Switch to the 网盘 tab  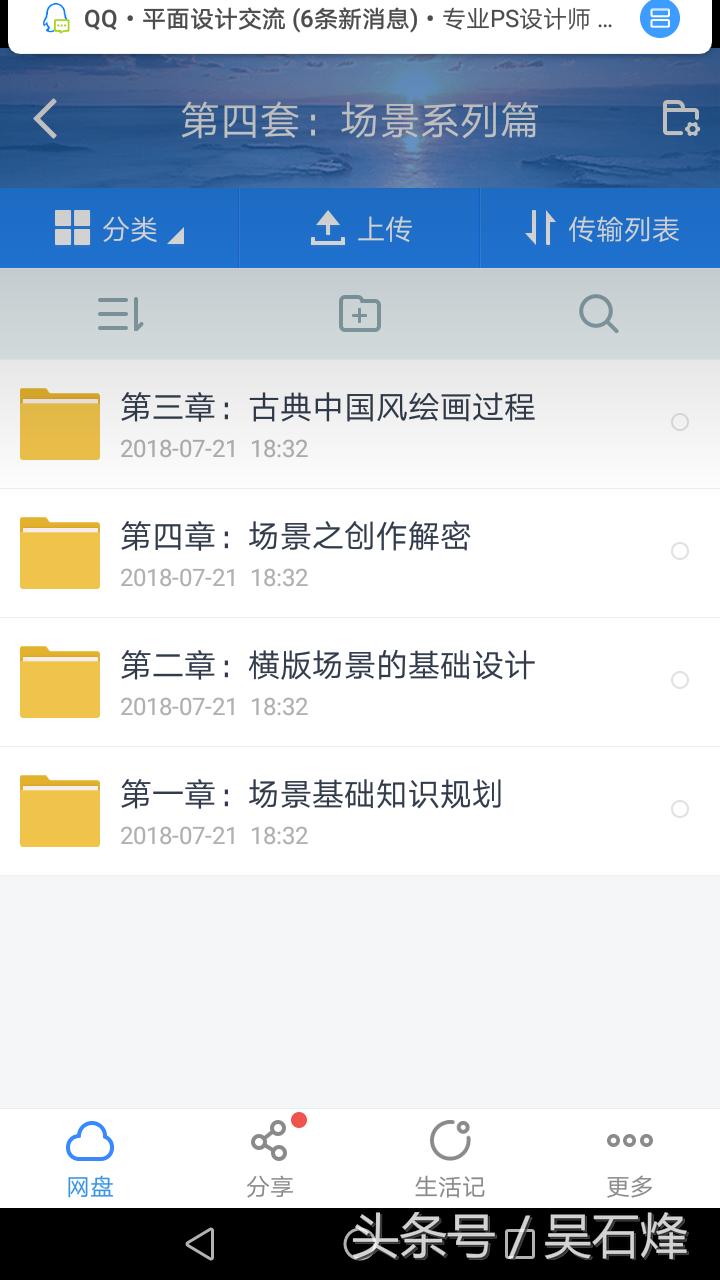coord(90,1155)
